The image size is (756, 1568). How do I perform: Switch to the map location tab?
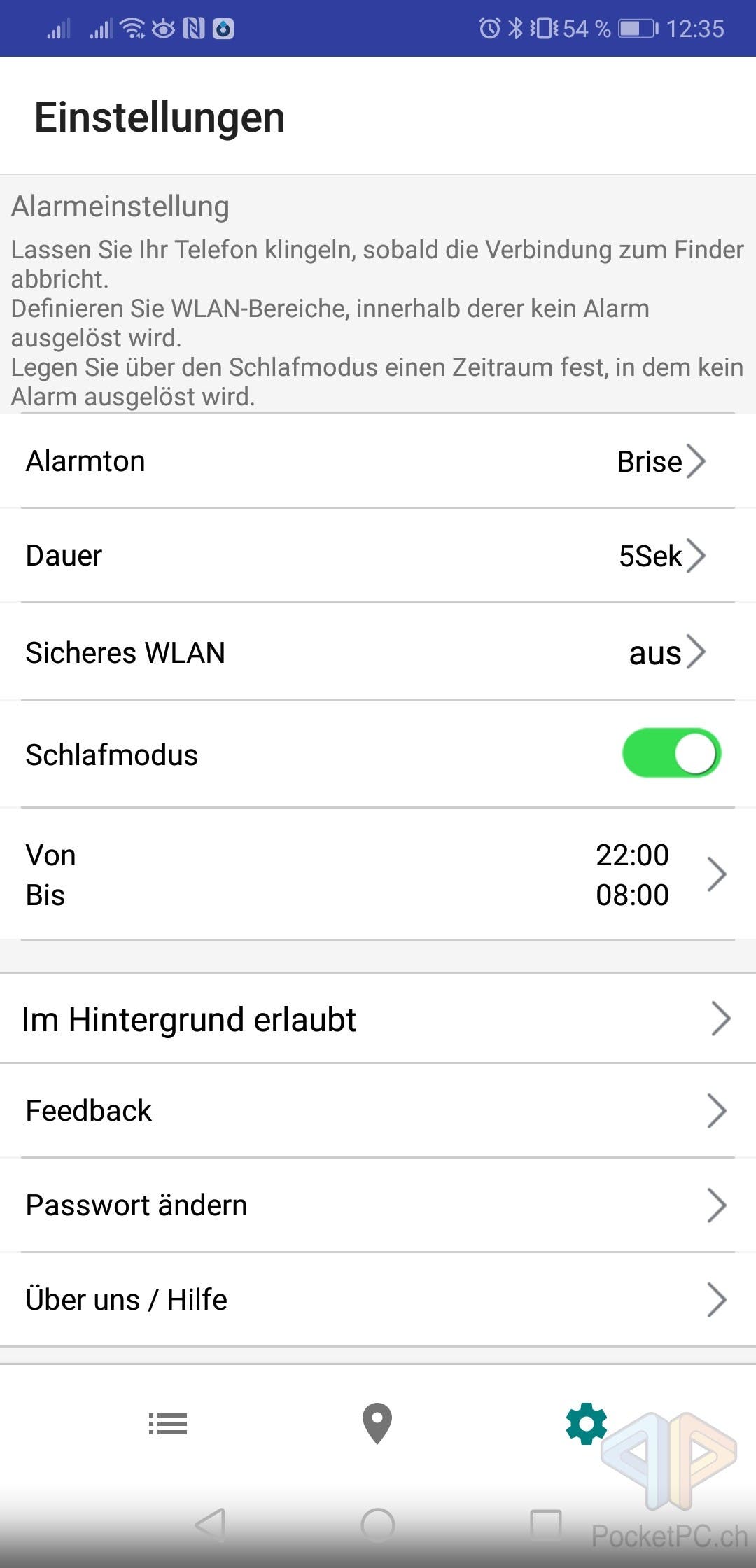[377, 1424]
